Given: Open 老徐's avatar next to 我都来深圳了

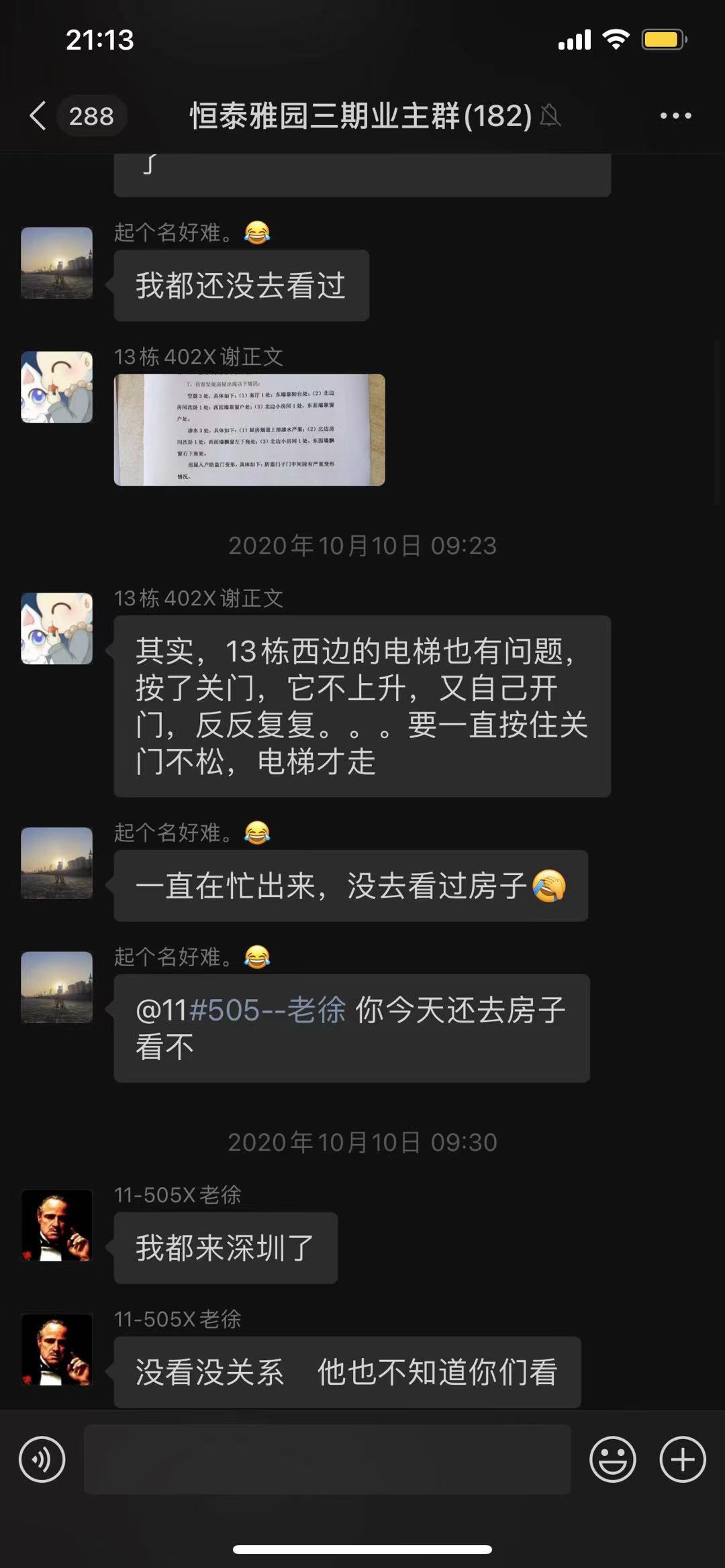Looking at the screenshot, I should (57, 1225).
